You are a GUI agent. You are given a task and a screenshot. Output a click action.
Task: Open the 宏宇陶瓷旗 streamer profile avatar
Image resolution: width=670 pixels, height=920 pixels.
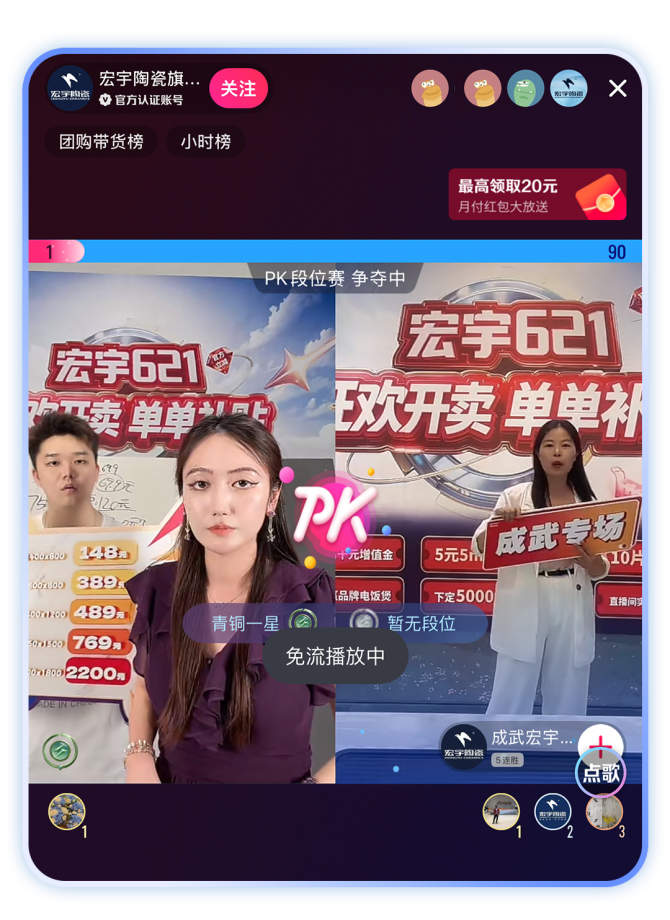(70, 89)
